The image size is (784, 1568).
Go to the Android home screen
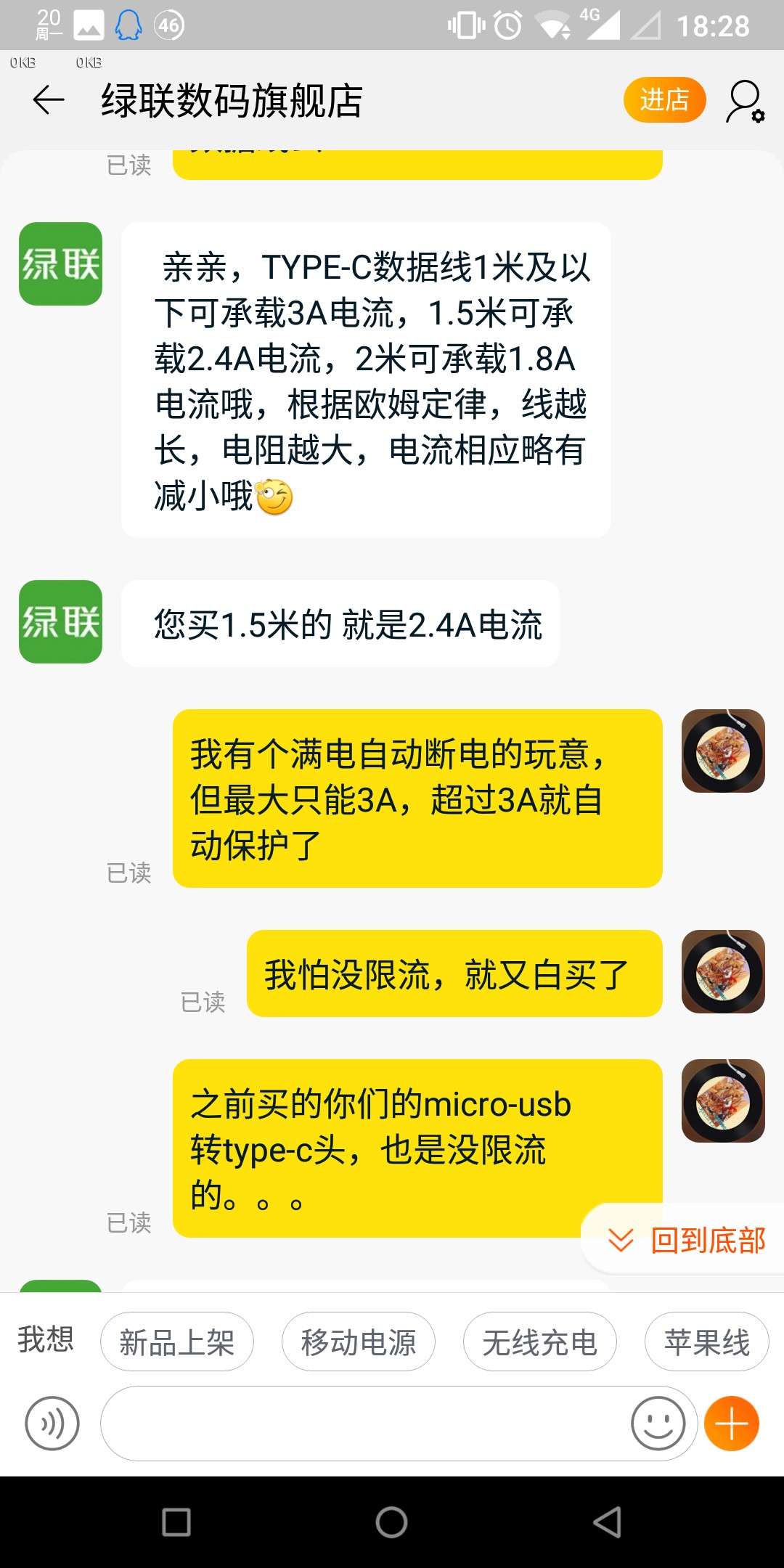point(391,1522)
